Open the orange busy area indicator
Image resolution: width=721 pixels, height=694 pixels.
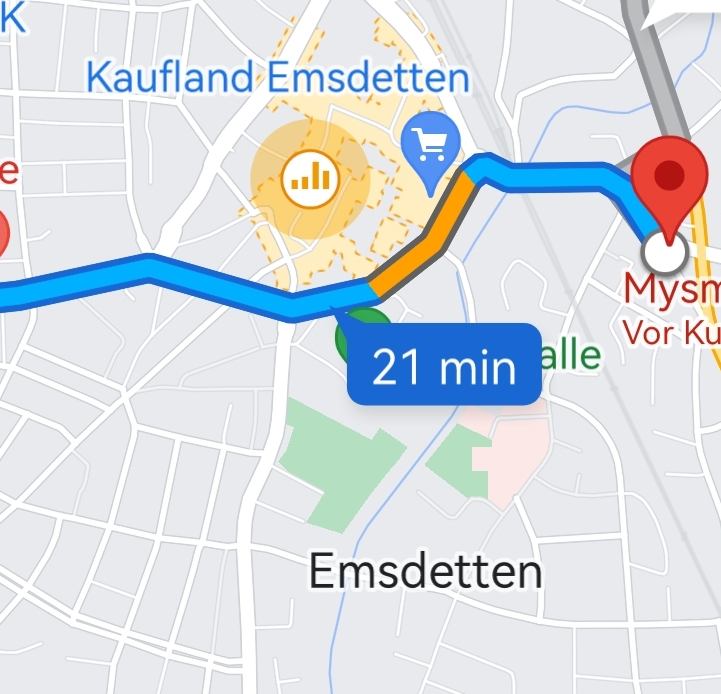tap(310, 179)
